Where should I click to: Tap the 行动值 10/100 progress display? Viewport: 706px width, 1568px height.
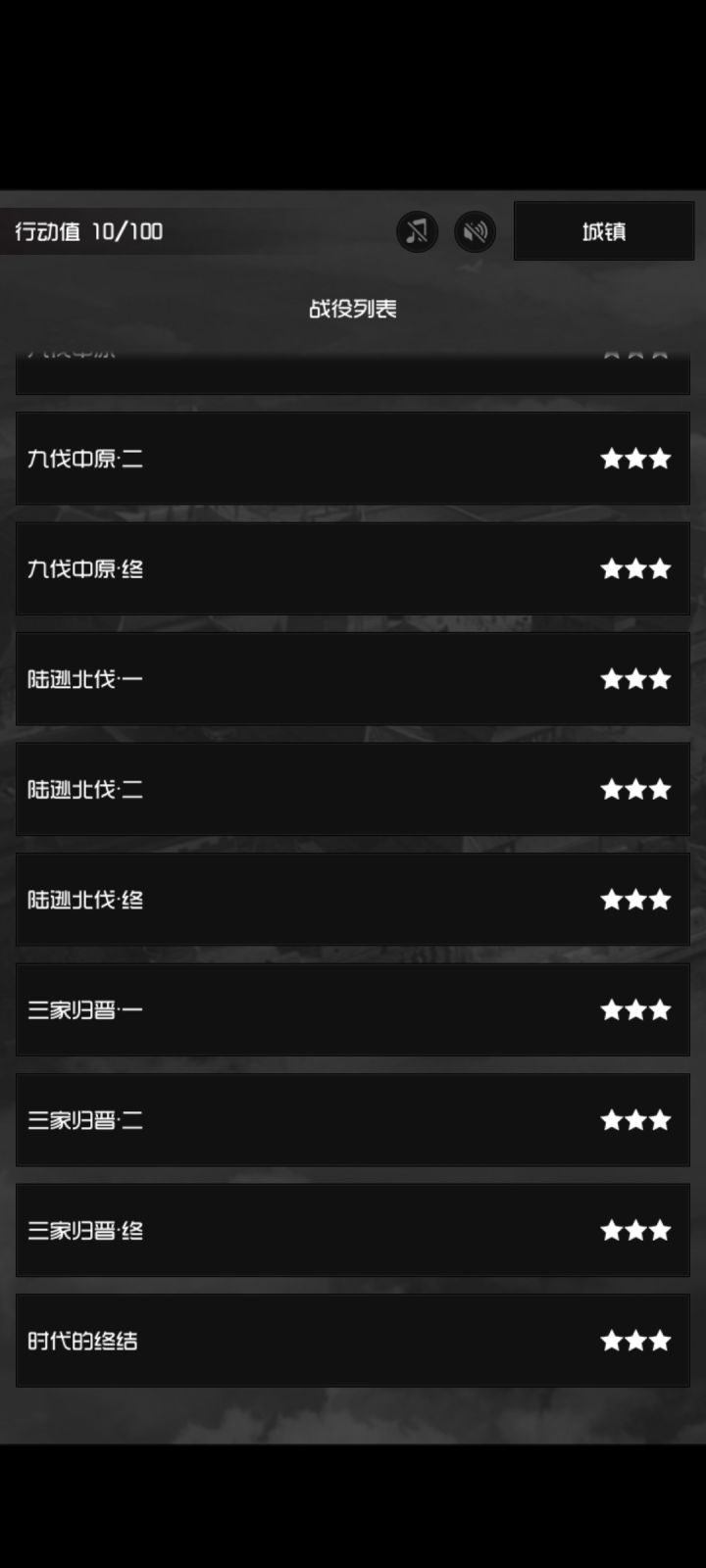pos(89,231)
